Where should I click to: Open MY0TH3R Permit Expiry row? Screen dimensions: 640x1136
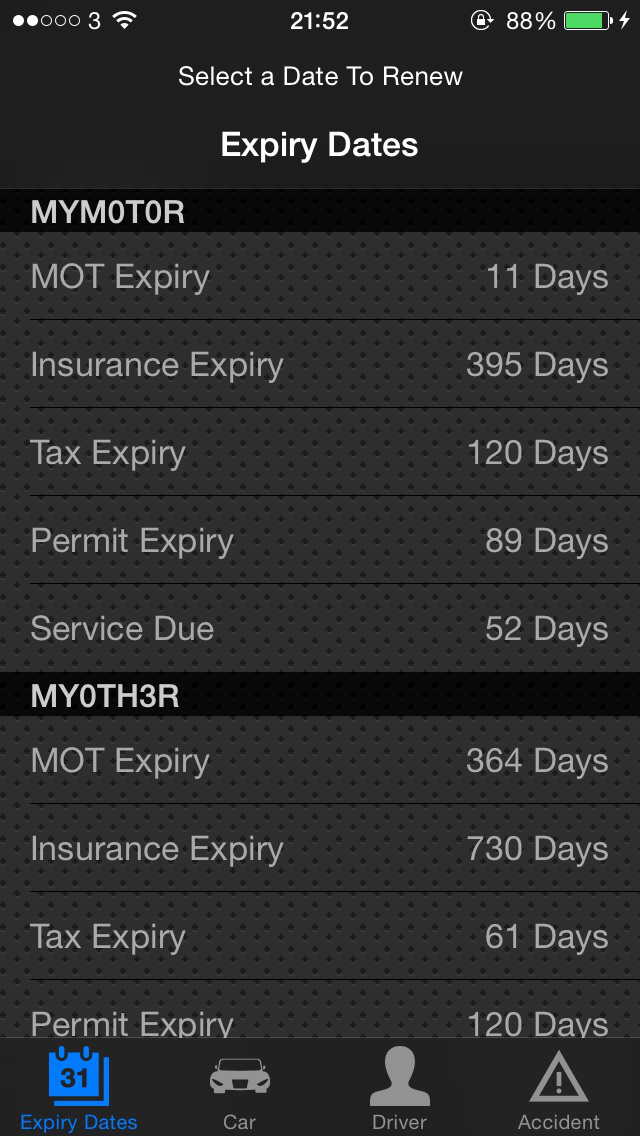(x=320, y=1009)
